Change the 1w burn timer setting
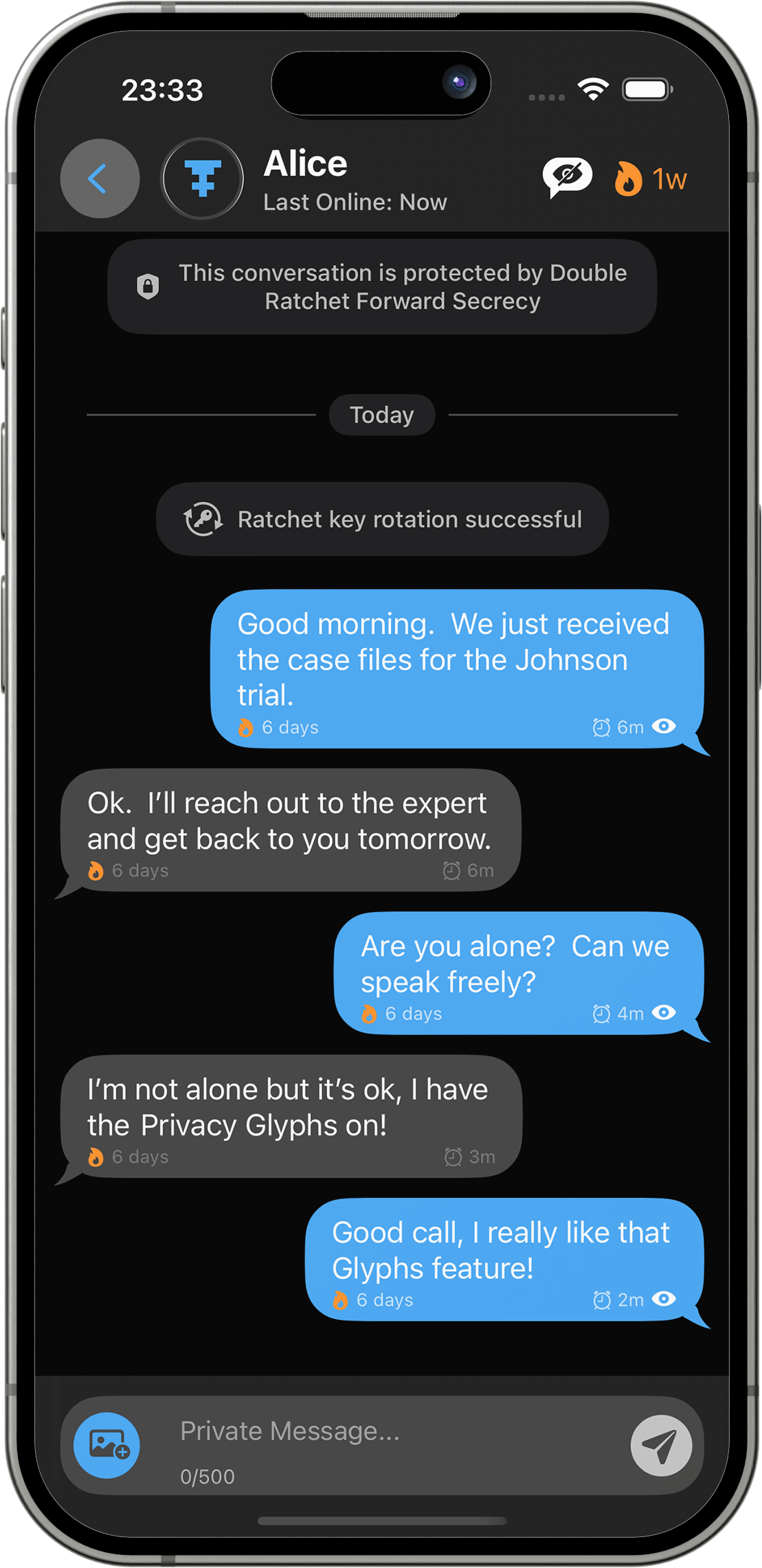This screenshot has height=1568, width=762. 651,179
